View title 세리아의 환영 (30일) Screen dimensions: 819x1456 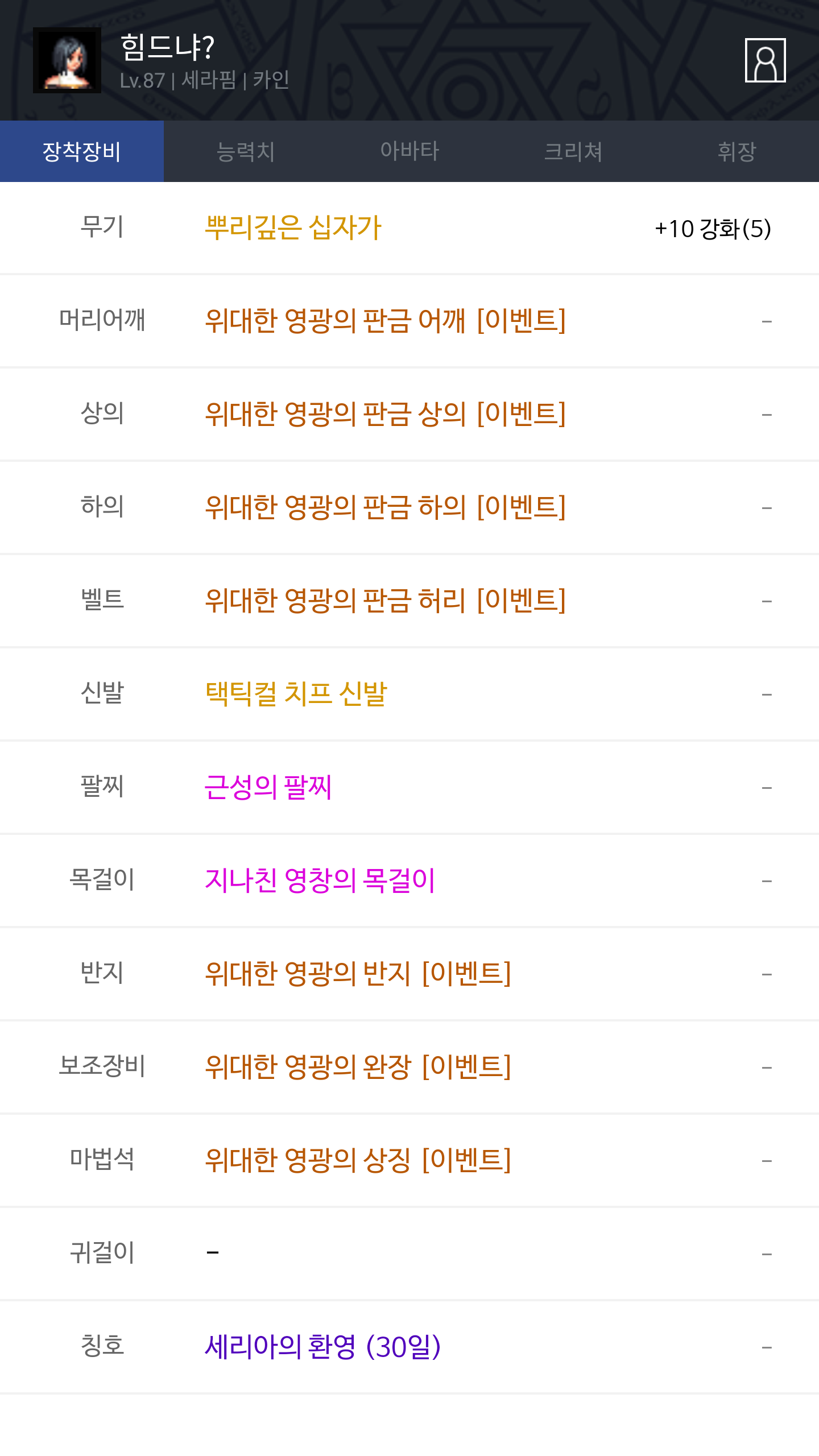(x=323, y=1347)
